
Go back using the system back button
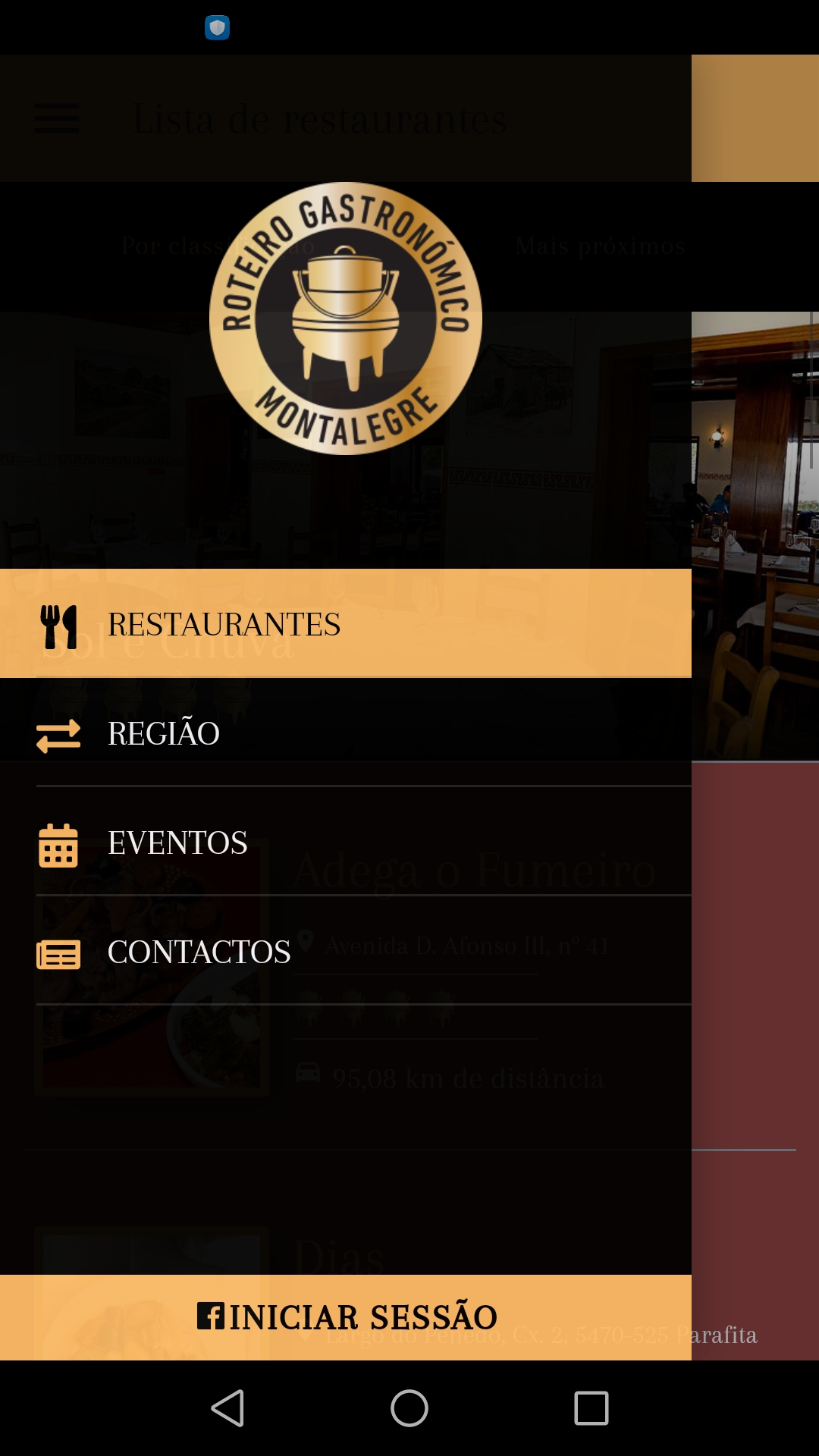227,1408
